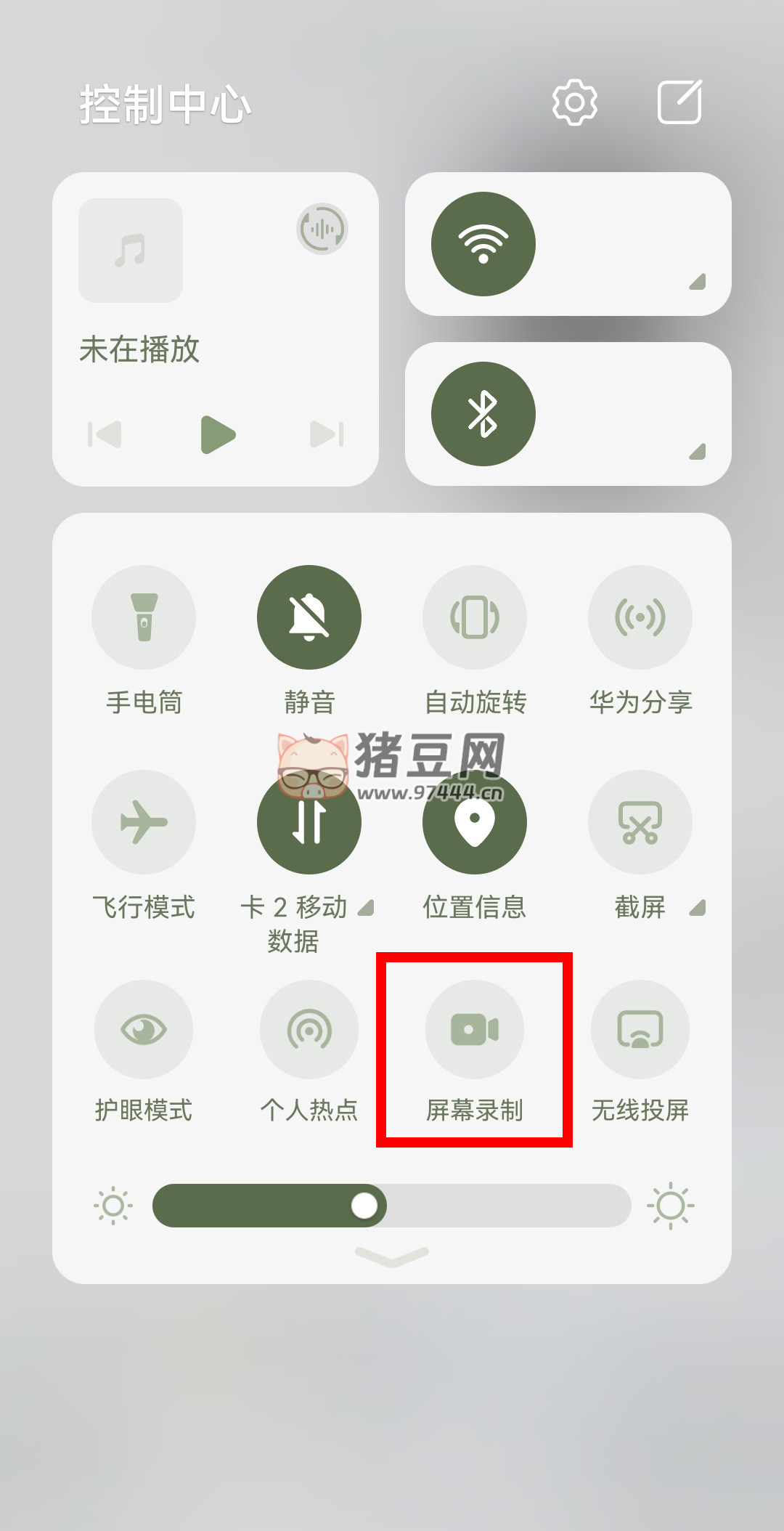
Task: Enable eye comfort mode (护眼模式)
Action: click(144, 1030)
